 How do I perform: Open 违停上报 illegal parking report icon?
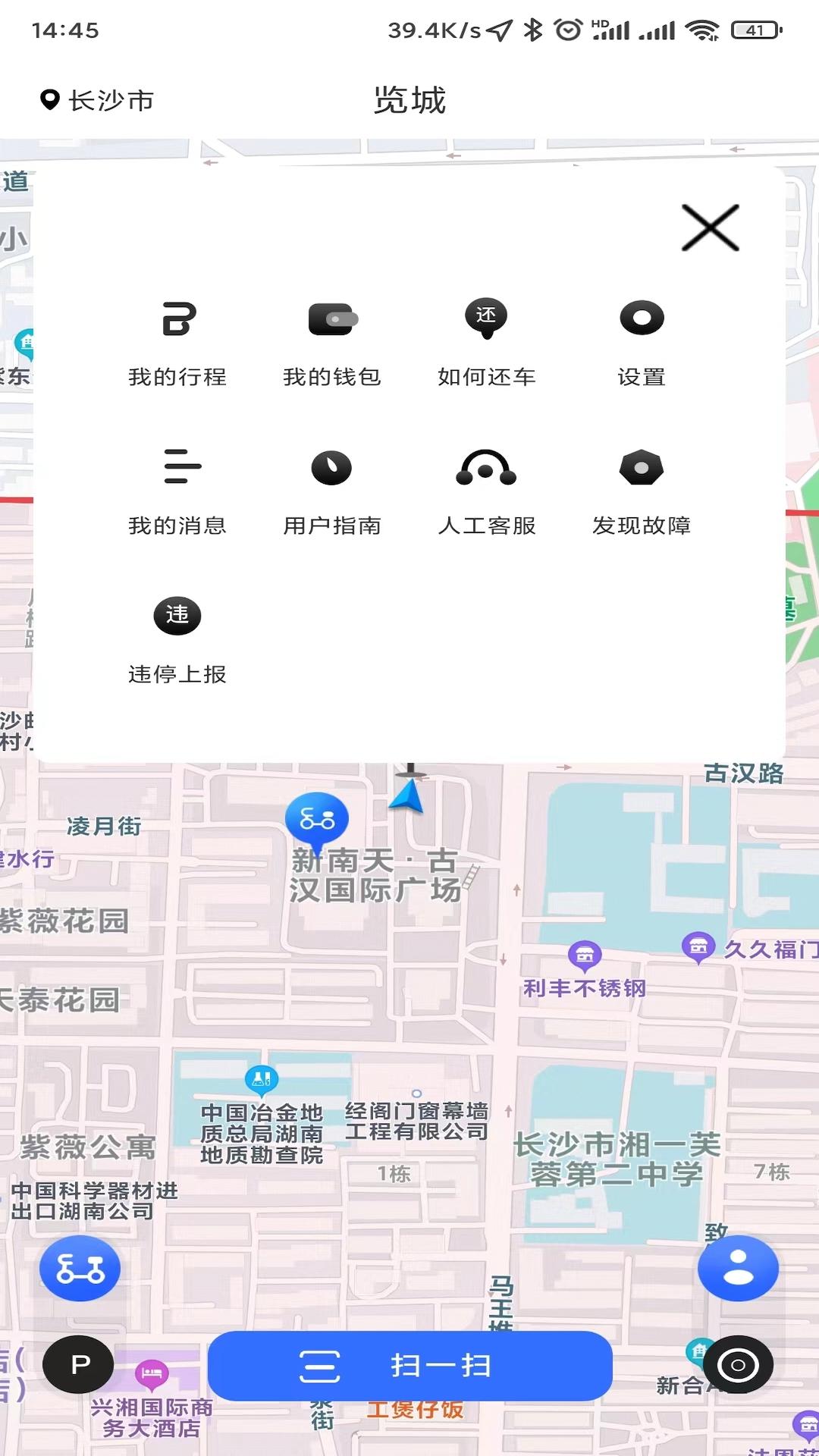(176, 617)
